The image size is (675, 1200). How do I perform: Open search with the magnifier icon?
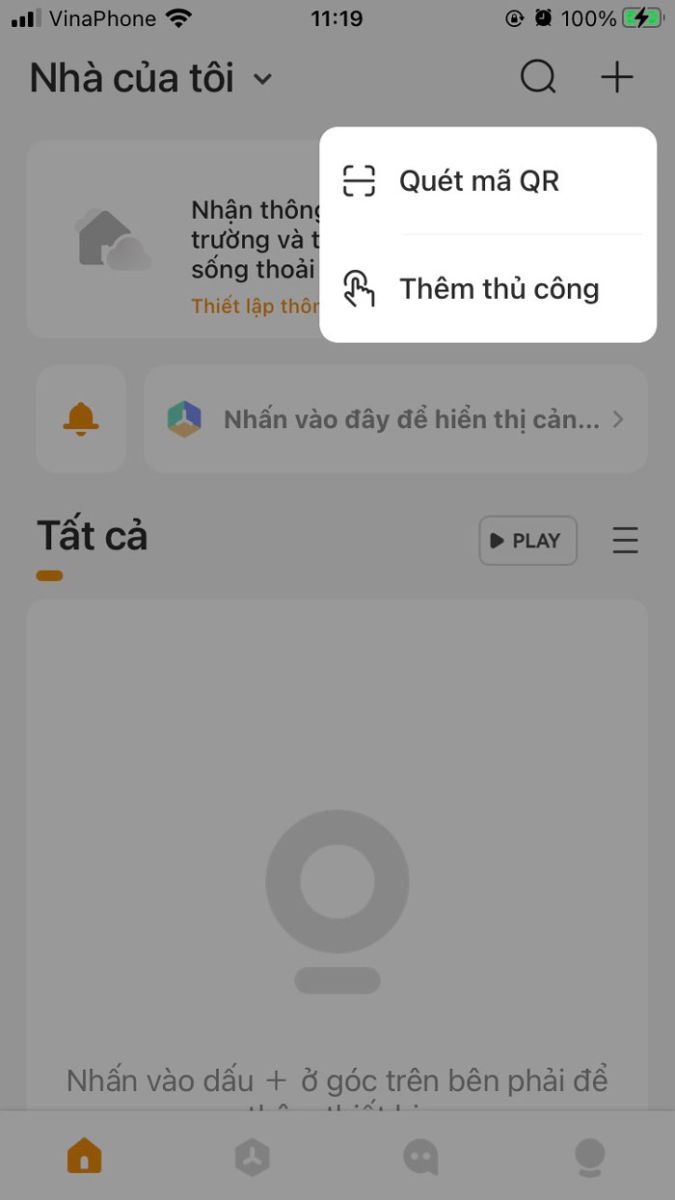538,77
